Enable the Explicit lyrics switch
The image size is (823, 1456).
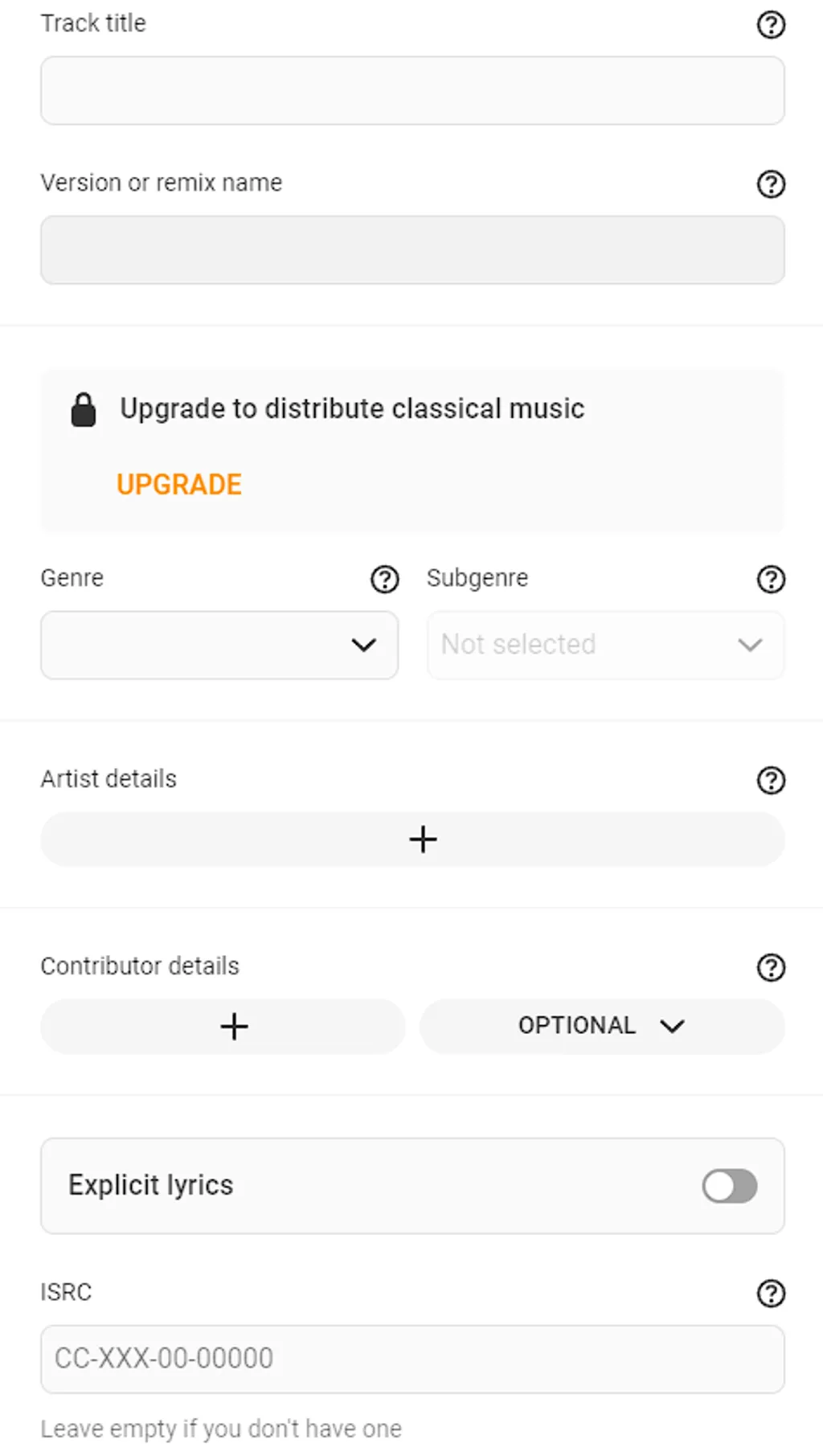(x=729, y=1186)
